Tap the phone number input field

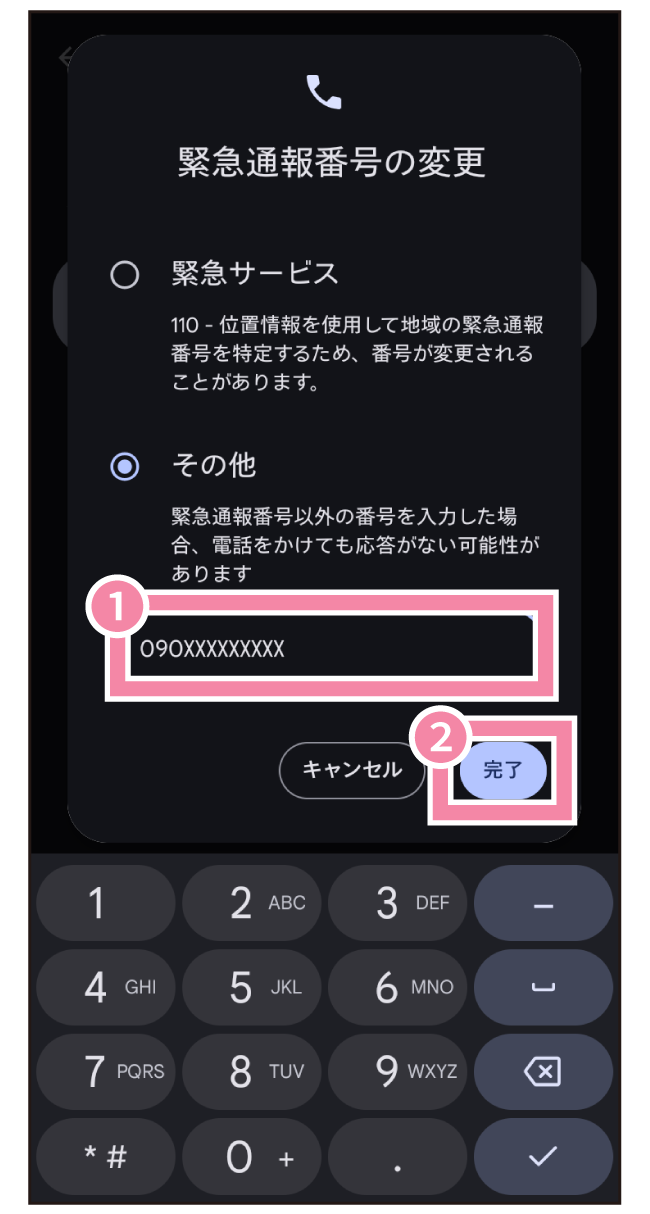point(330,648)
